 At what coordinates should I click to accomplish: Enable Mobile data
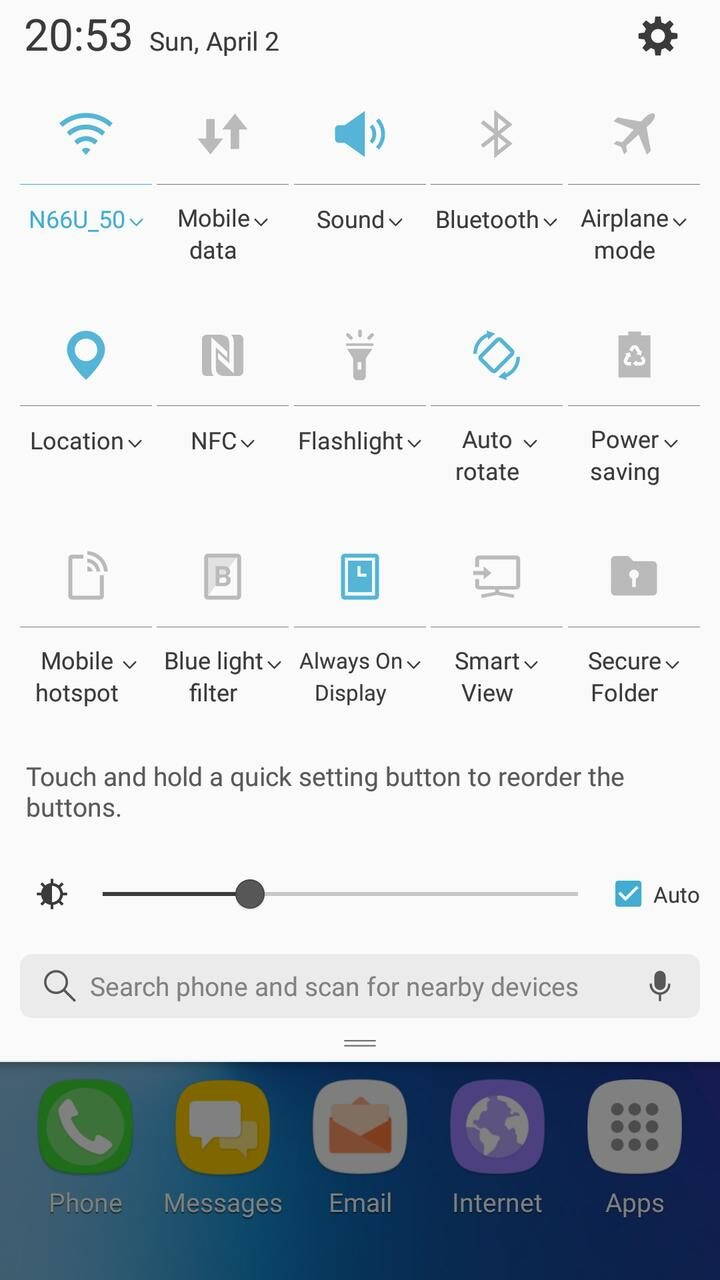point(222,133)
